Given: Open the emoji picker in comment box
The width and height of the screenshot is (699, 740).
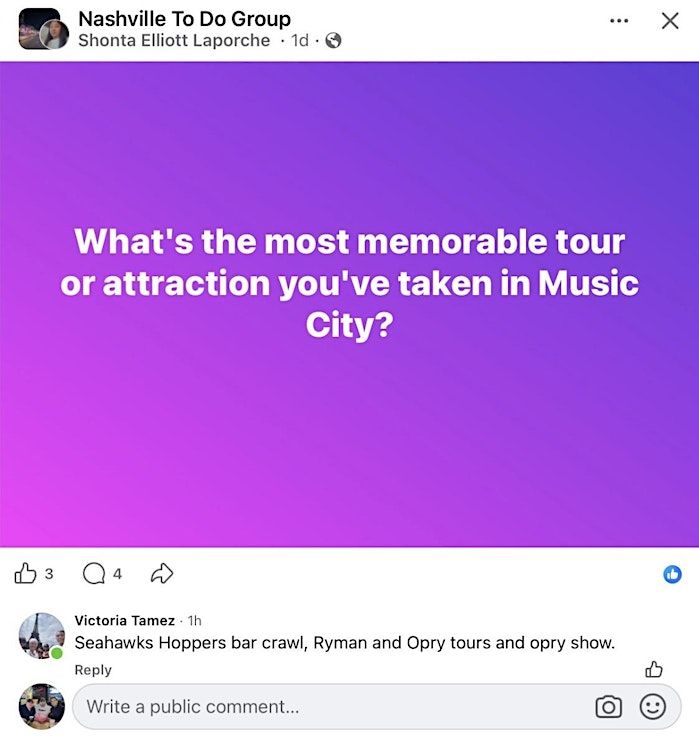Looking at the screenshot, I should click(652, 707).
